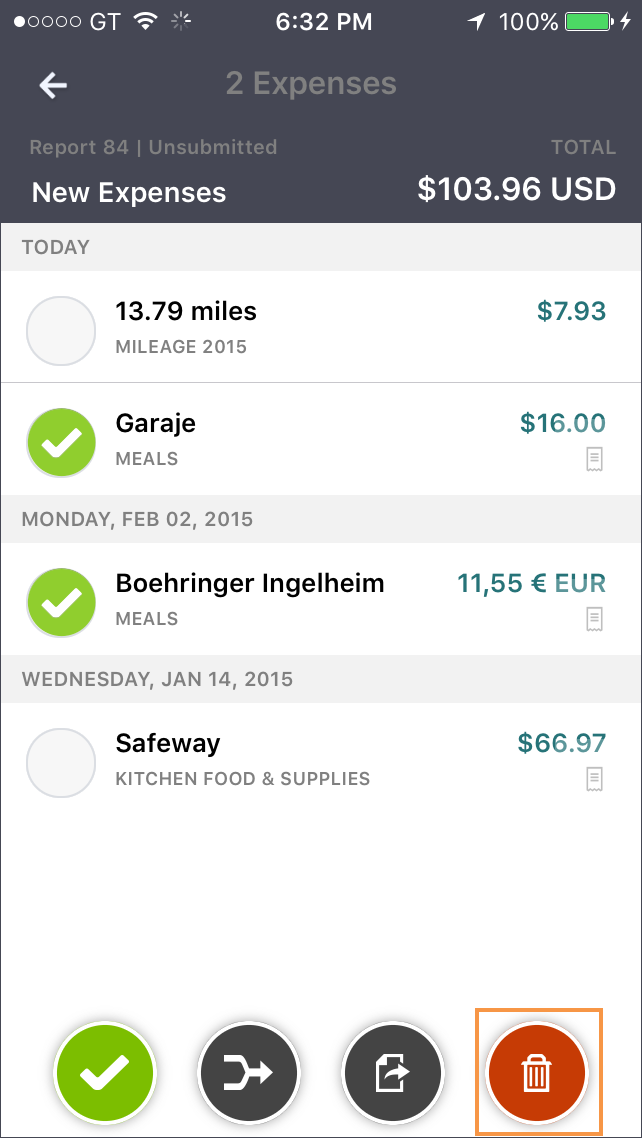Tap the green checkmark action button

coord(105,1072)
